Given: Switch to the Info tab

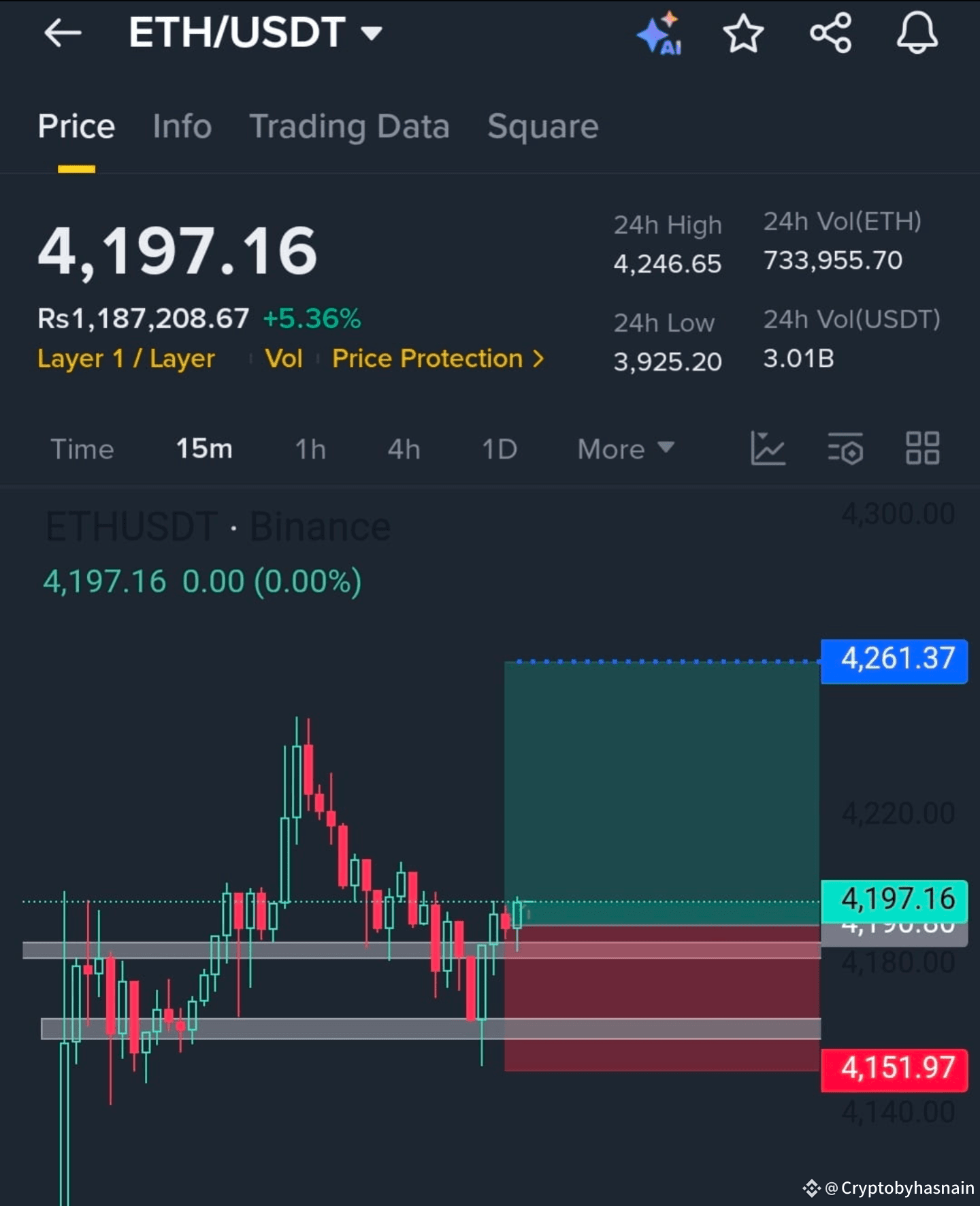Looking at the screenshot, I should 182,127.
